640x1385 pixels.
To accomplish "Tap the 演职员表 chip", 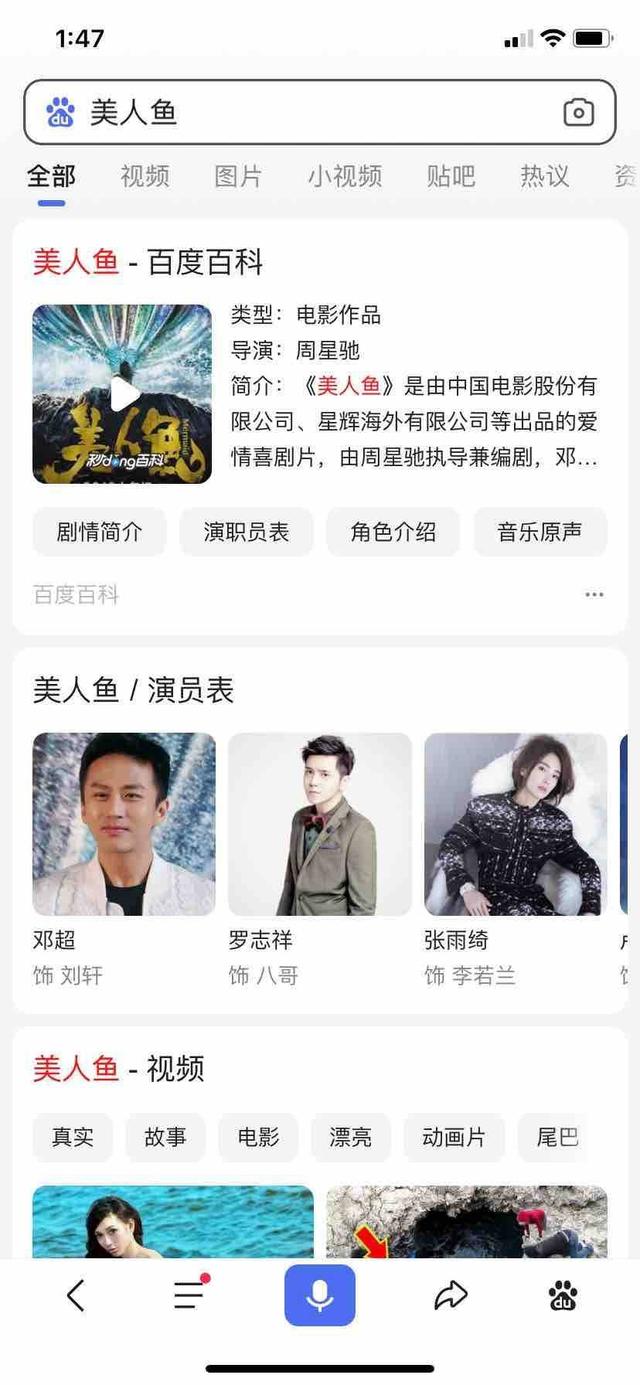I will 246,532.
